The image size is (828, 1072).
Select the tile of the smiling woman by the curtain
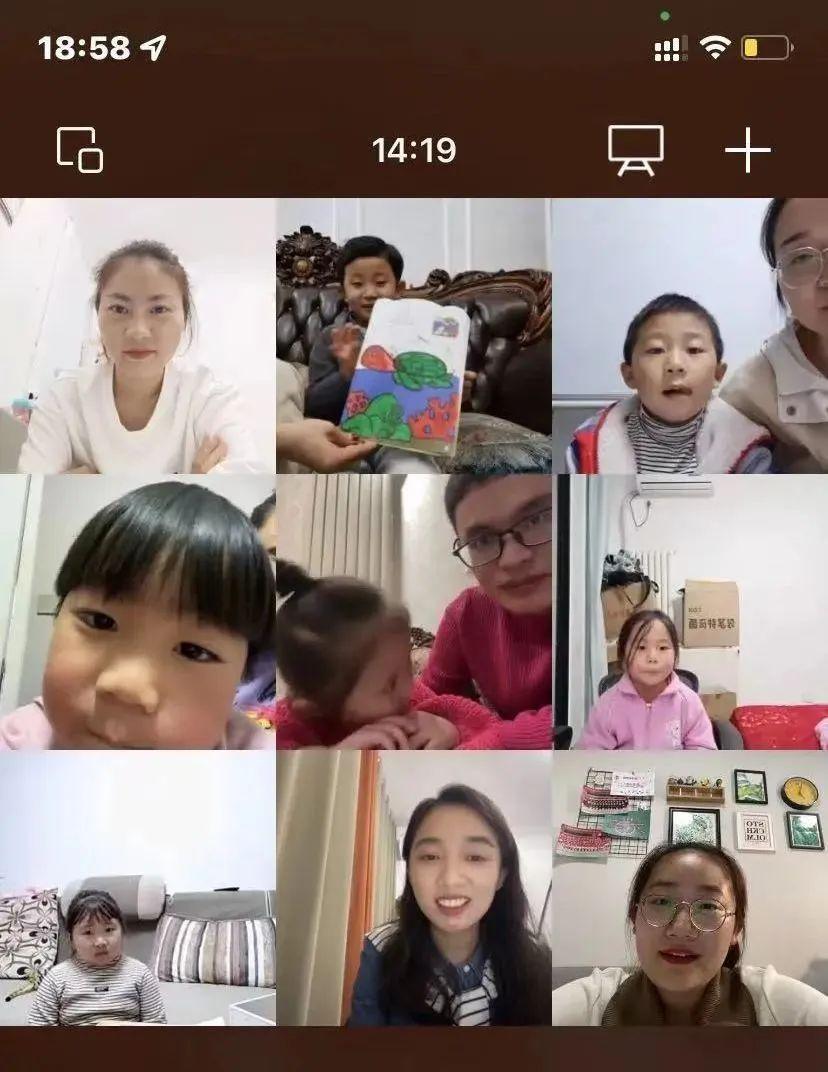[413, 888]
